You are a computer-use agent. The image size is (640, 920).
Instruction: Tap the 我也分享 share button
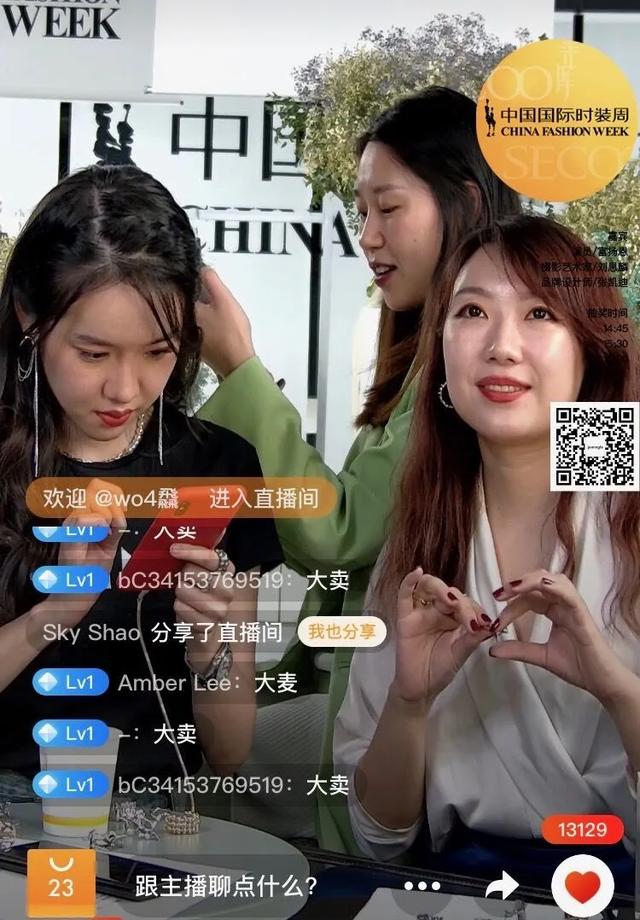tap(341, 632)
